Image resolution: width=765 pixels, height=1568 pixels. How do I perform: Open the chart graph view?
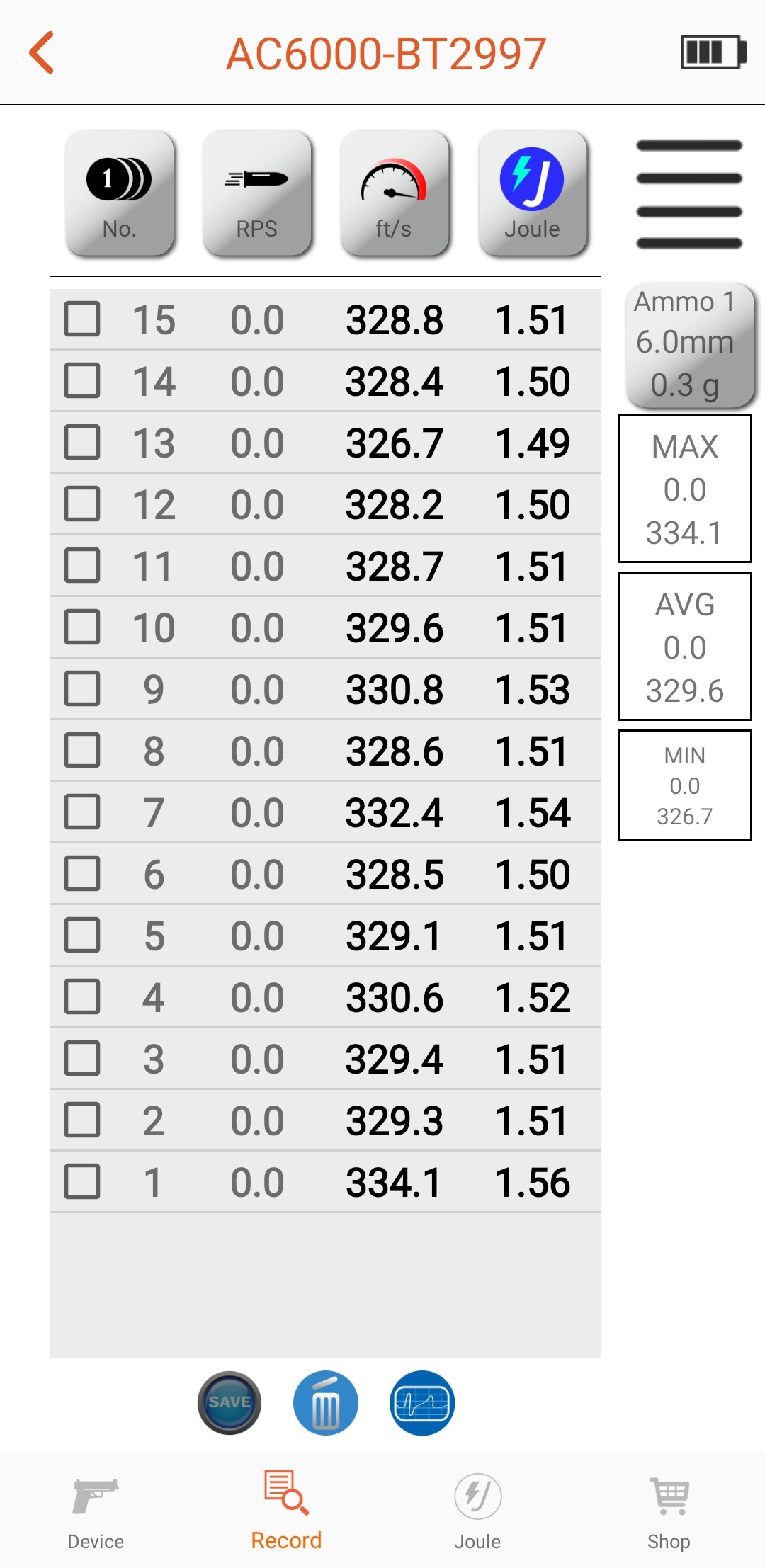coord(421,1402)
